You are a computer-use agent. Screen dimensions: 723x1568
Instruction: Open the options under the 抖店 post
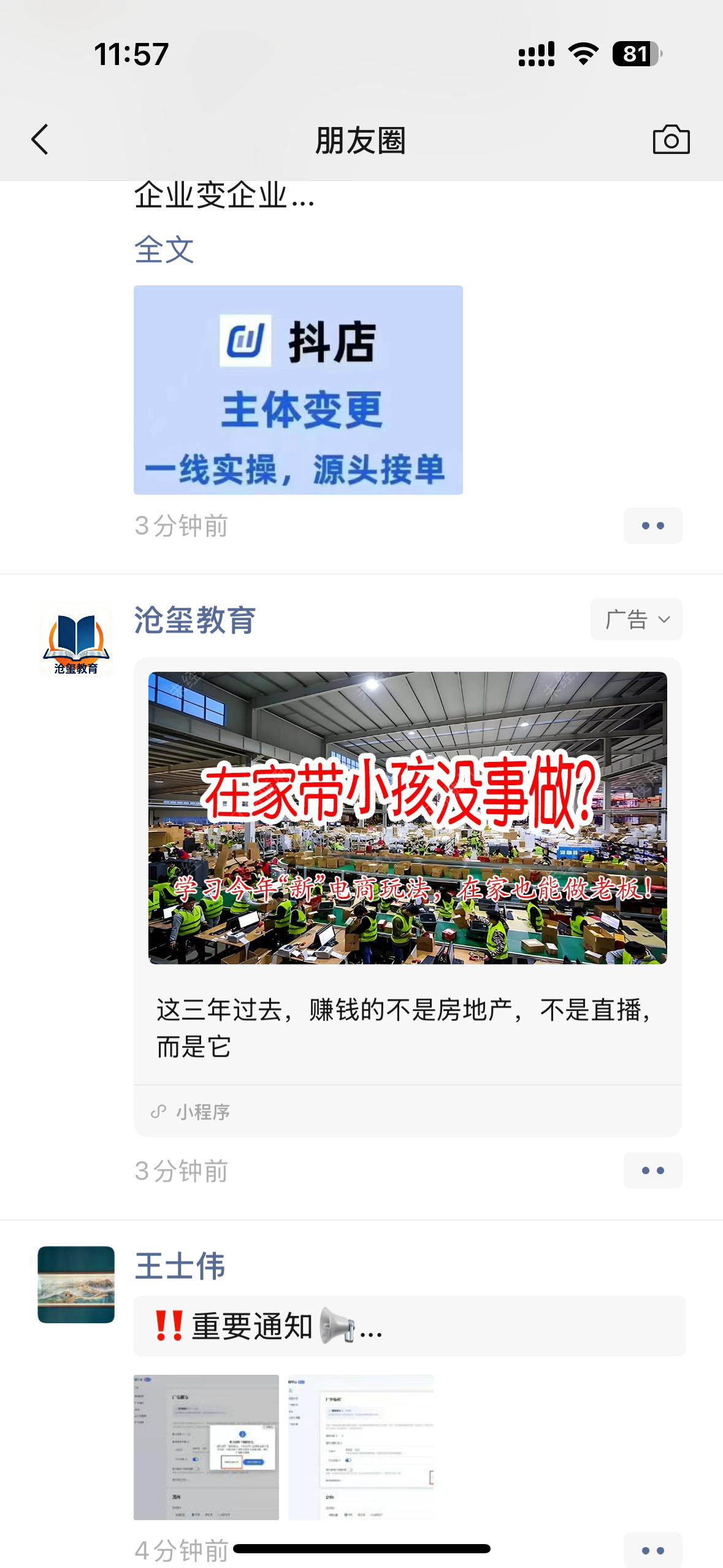pyautogui.click(x=652, y=526)
